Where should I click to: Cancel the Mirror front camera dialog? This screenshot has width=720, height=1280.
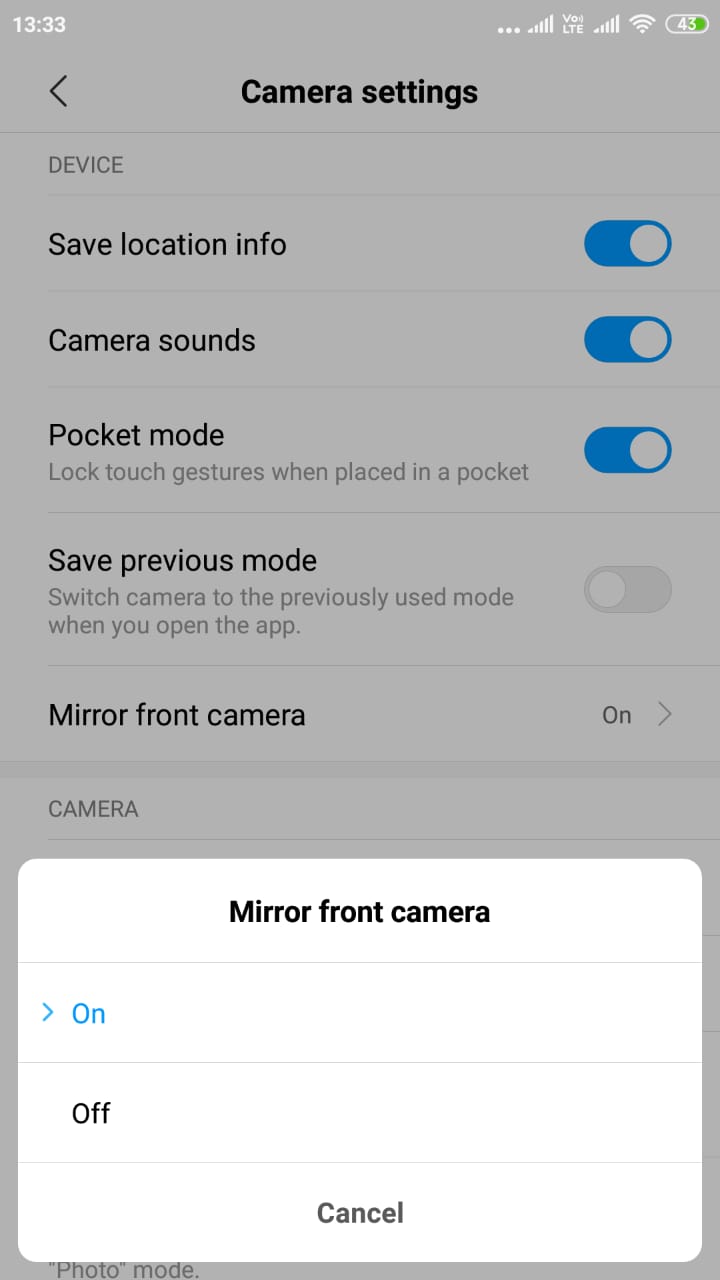pos(360,1213)
